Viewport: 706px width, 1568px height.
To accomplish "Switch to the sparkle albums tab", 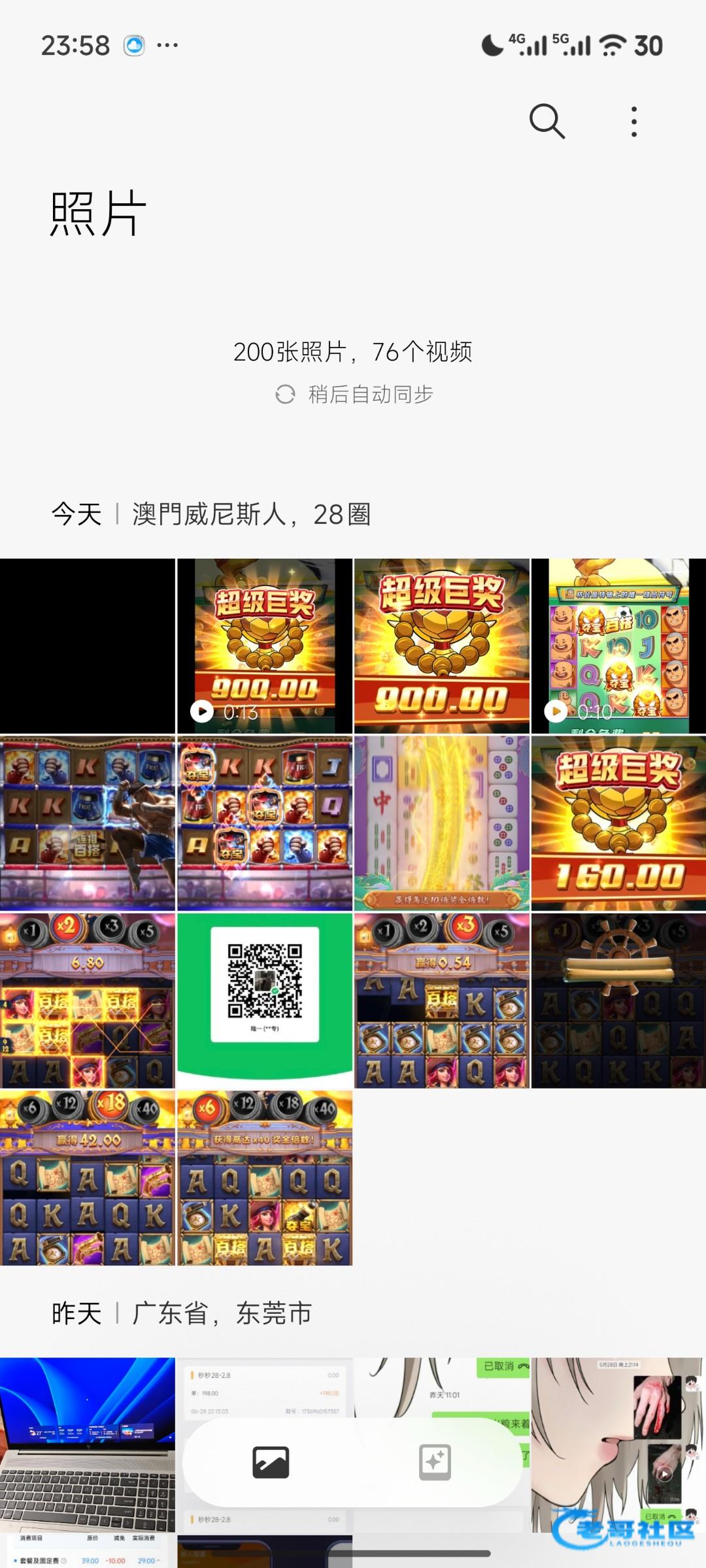I will coord(435,1462).
